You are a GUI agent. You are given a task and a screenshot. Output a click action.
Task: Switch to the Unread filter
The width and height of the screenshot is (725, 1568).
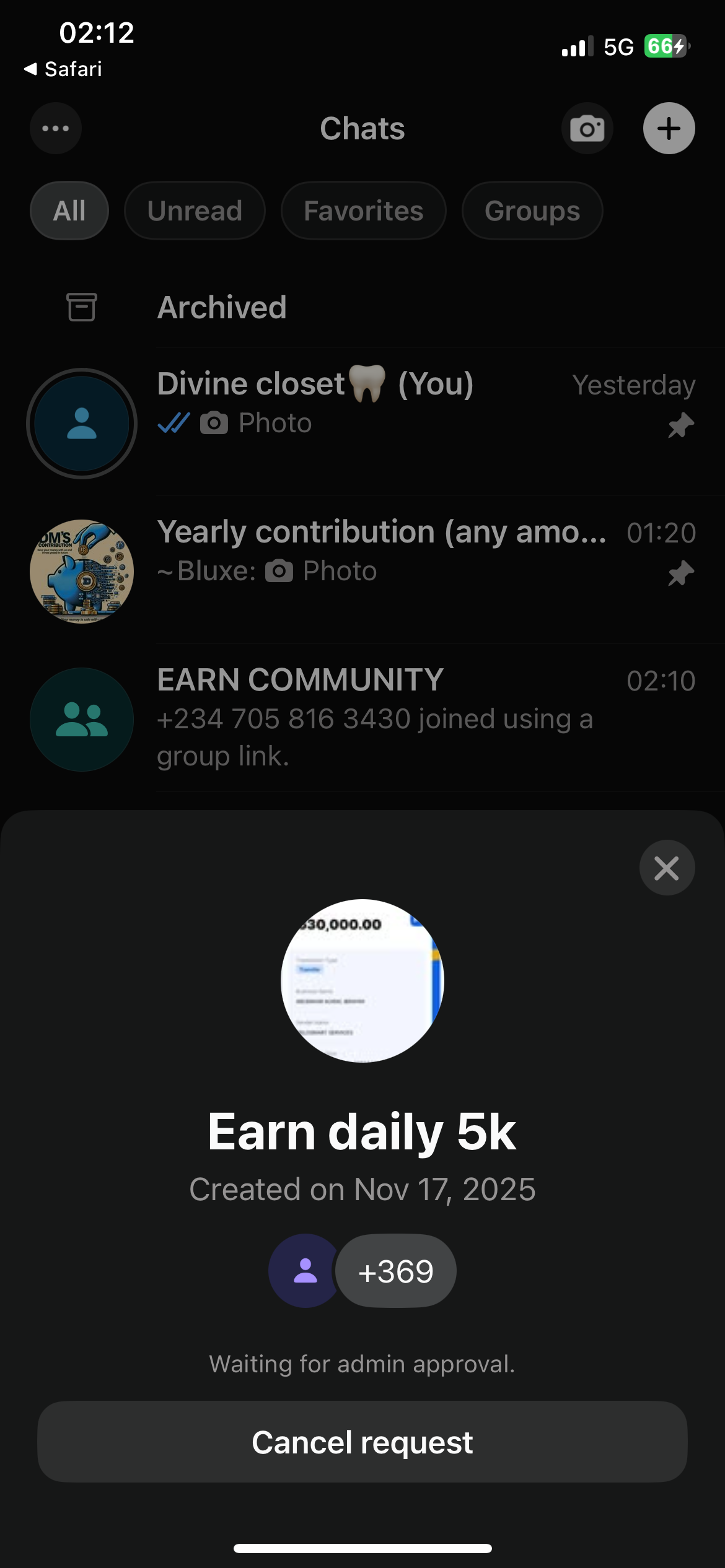(195, 211)
